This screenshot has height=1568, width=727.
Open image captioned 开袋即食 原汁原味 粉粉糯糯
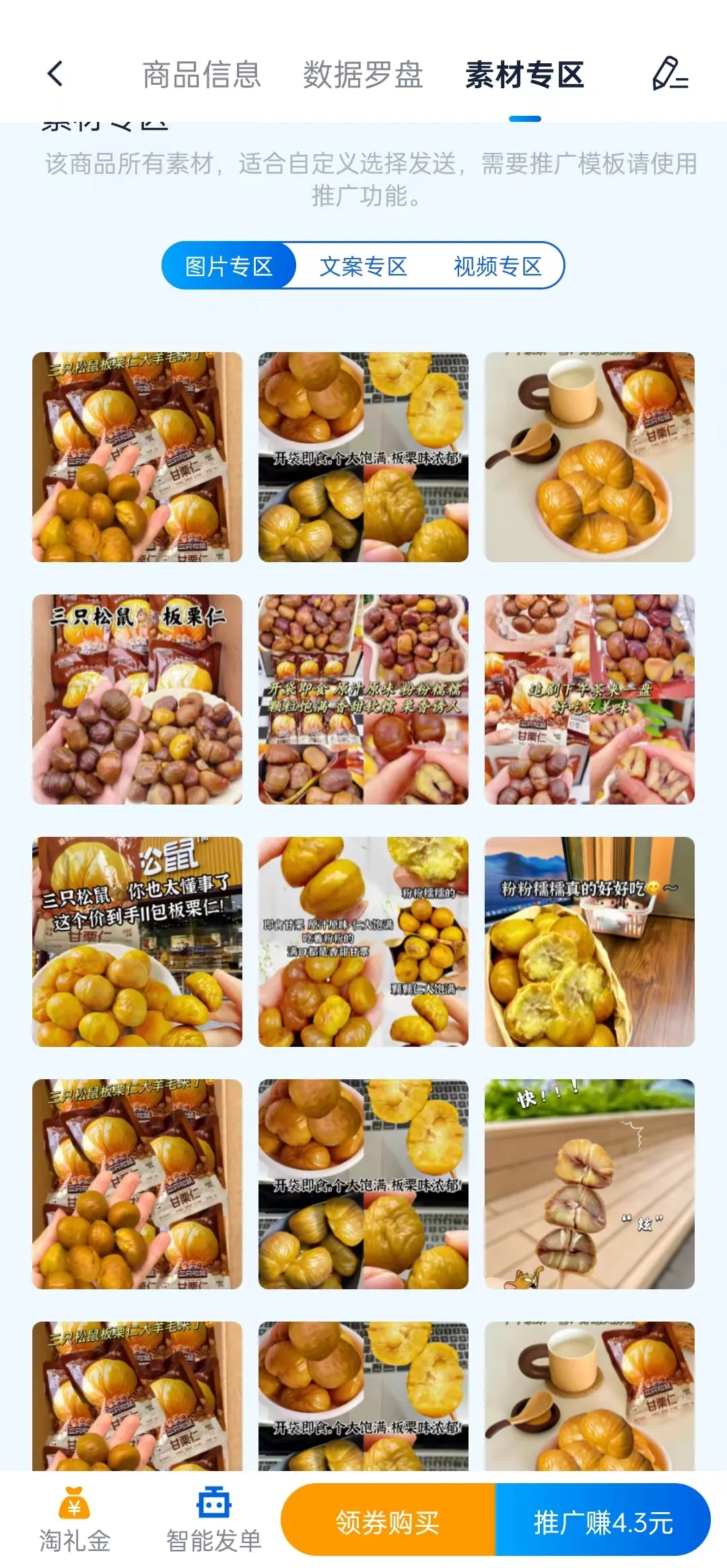click(x=363, y=699)
